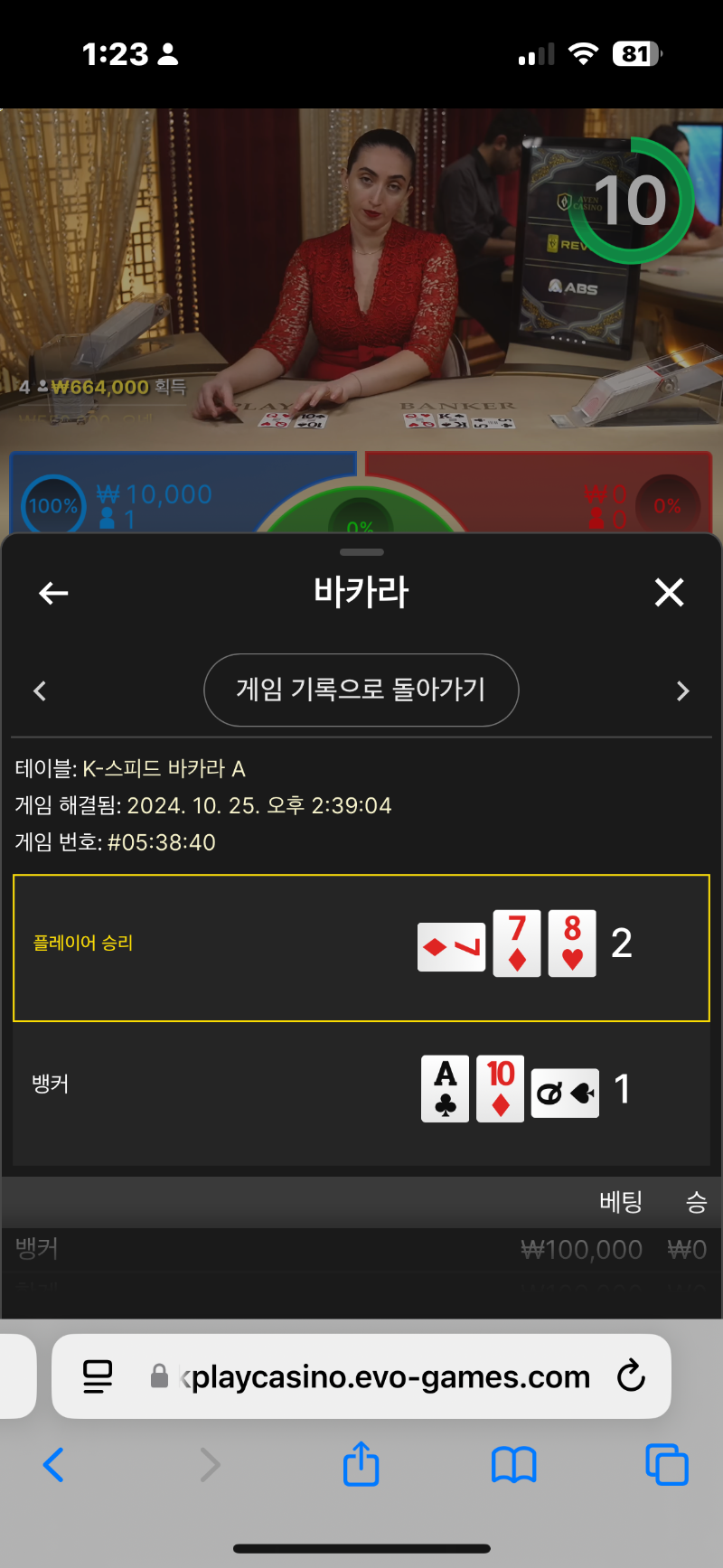View open Safari tabs

pos(667,1464)
